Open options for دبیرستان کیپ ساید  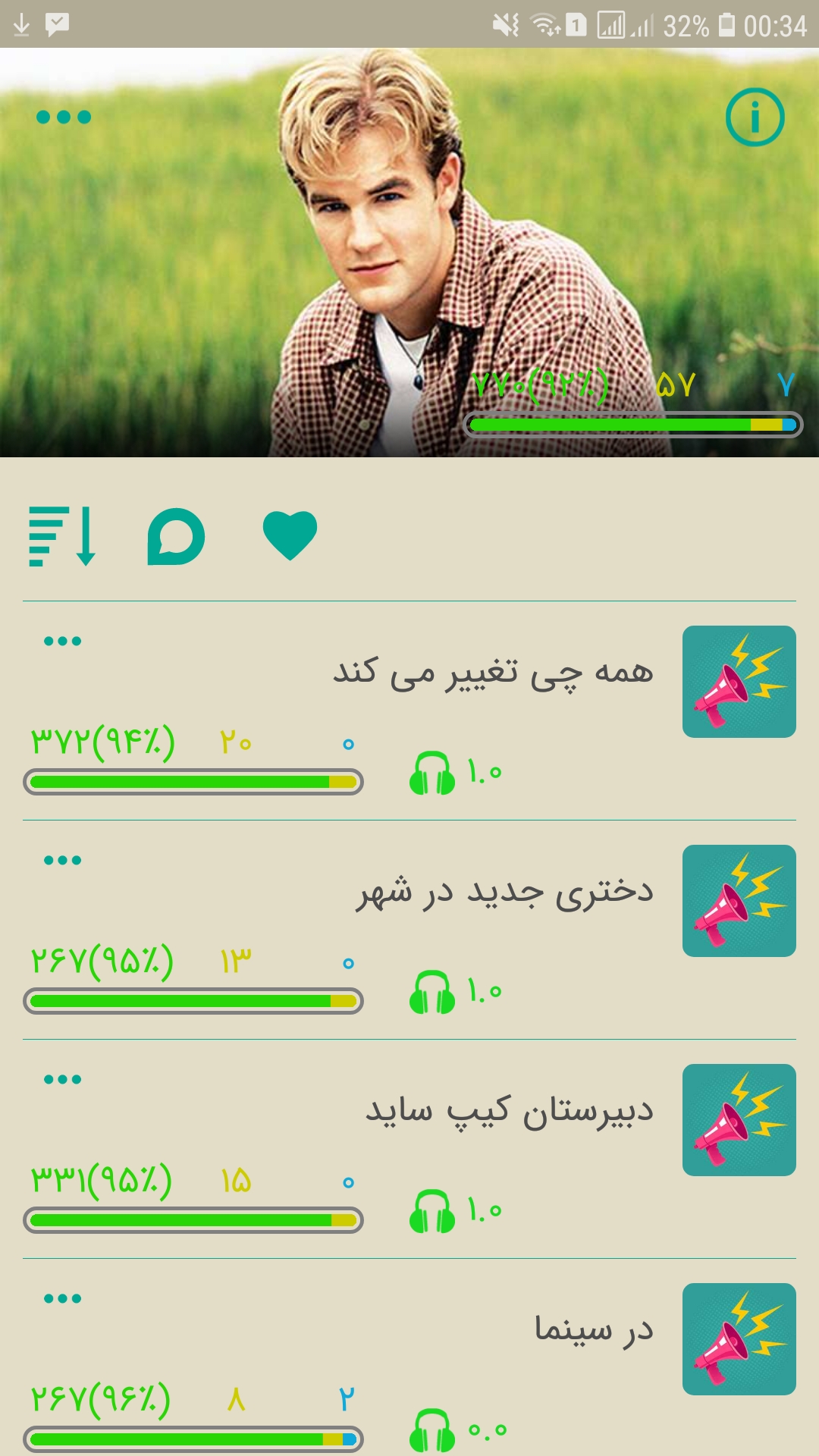point(62,1080)
